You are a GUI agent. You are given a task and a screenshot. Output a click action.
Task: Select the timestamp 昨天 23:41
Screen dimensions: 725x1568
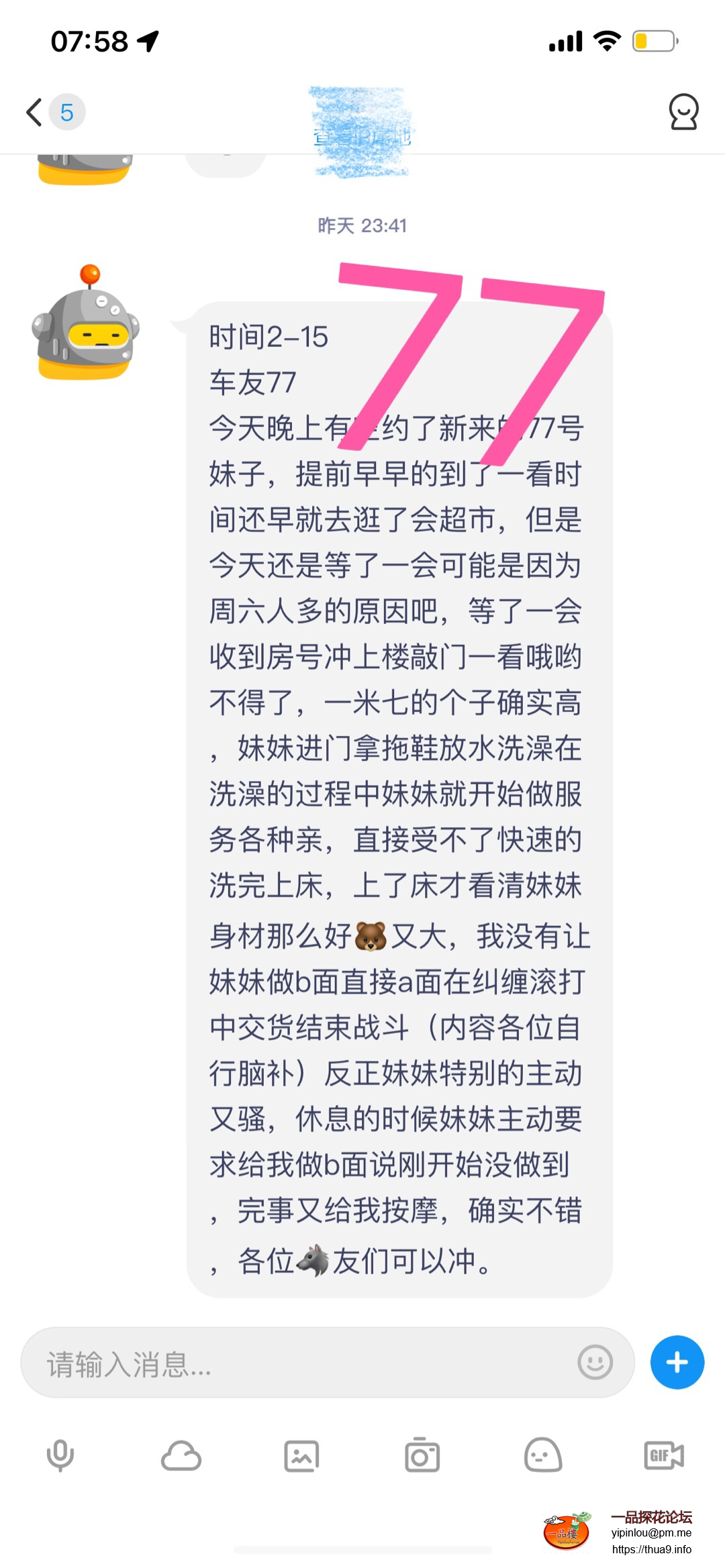click(362, 225)
